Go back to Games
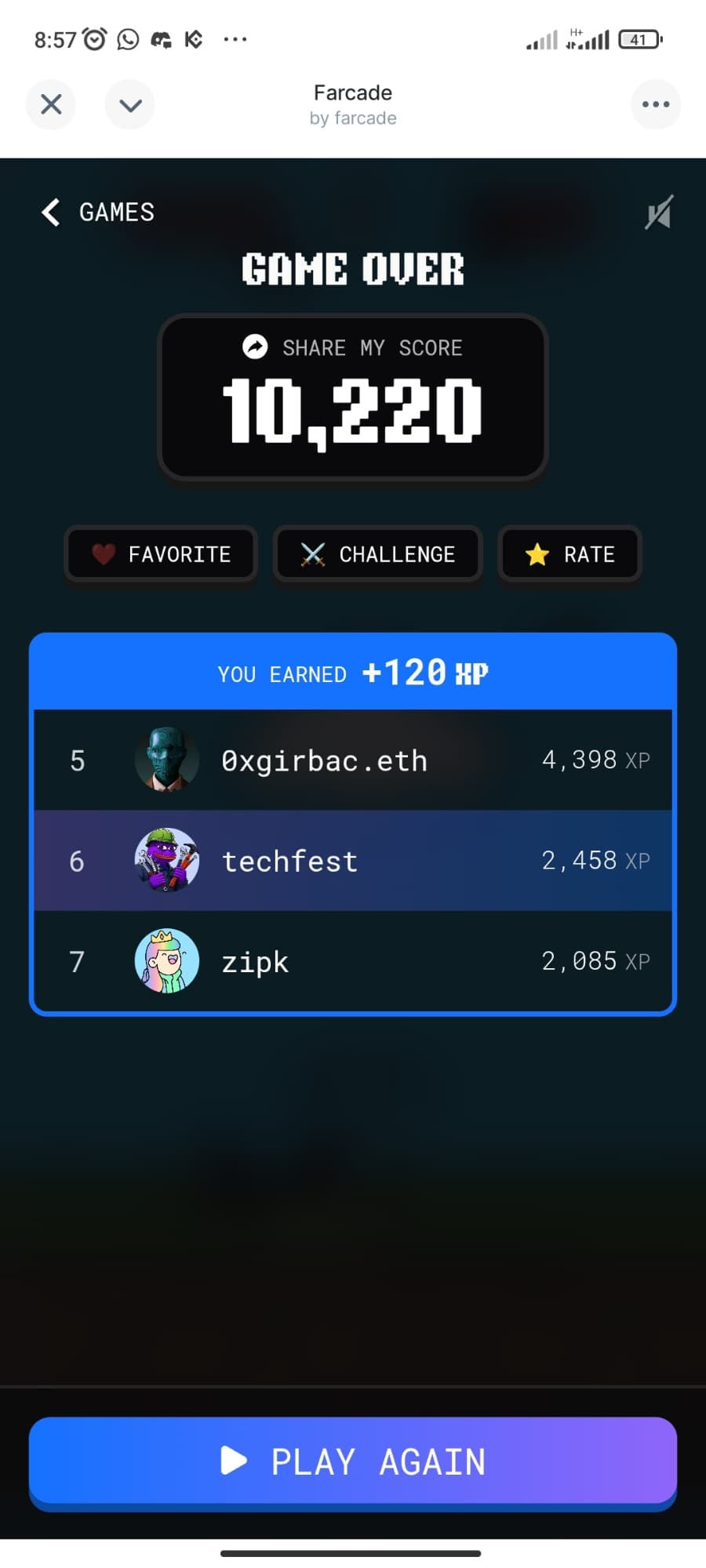This screenshot has width=706, height=1568. 99,212
